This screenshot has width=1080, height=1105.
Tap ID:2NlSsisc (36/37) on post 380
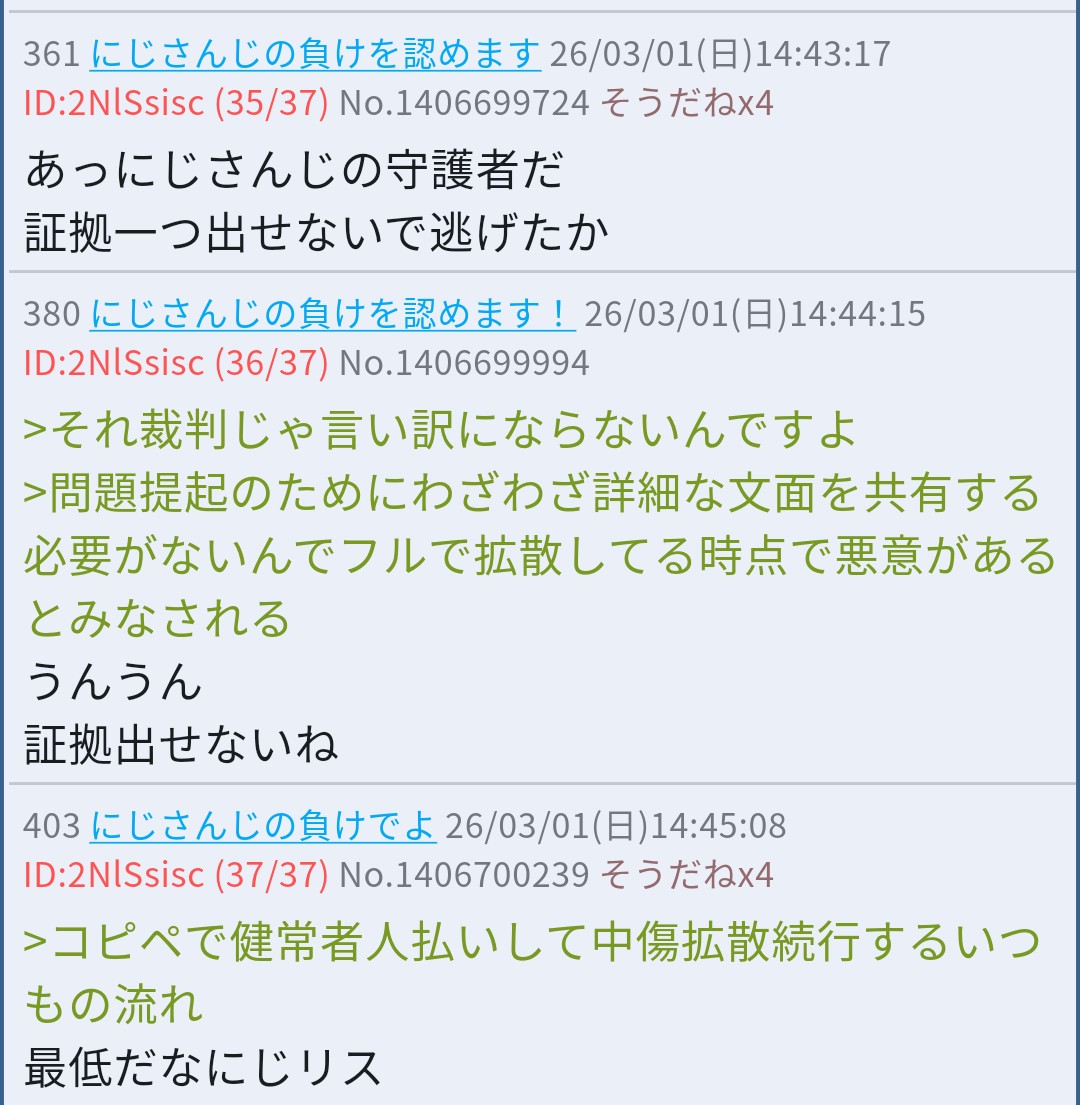(x=176, y=363)
